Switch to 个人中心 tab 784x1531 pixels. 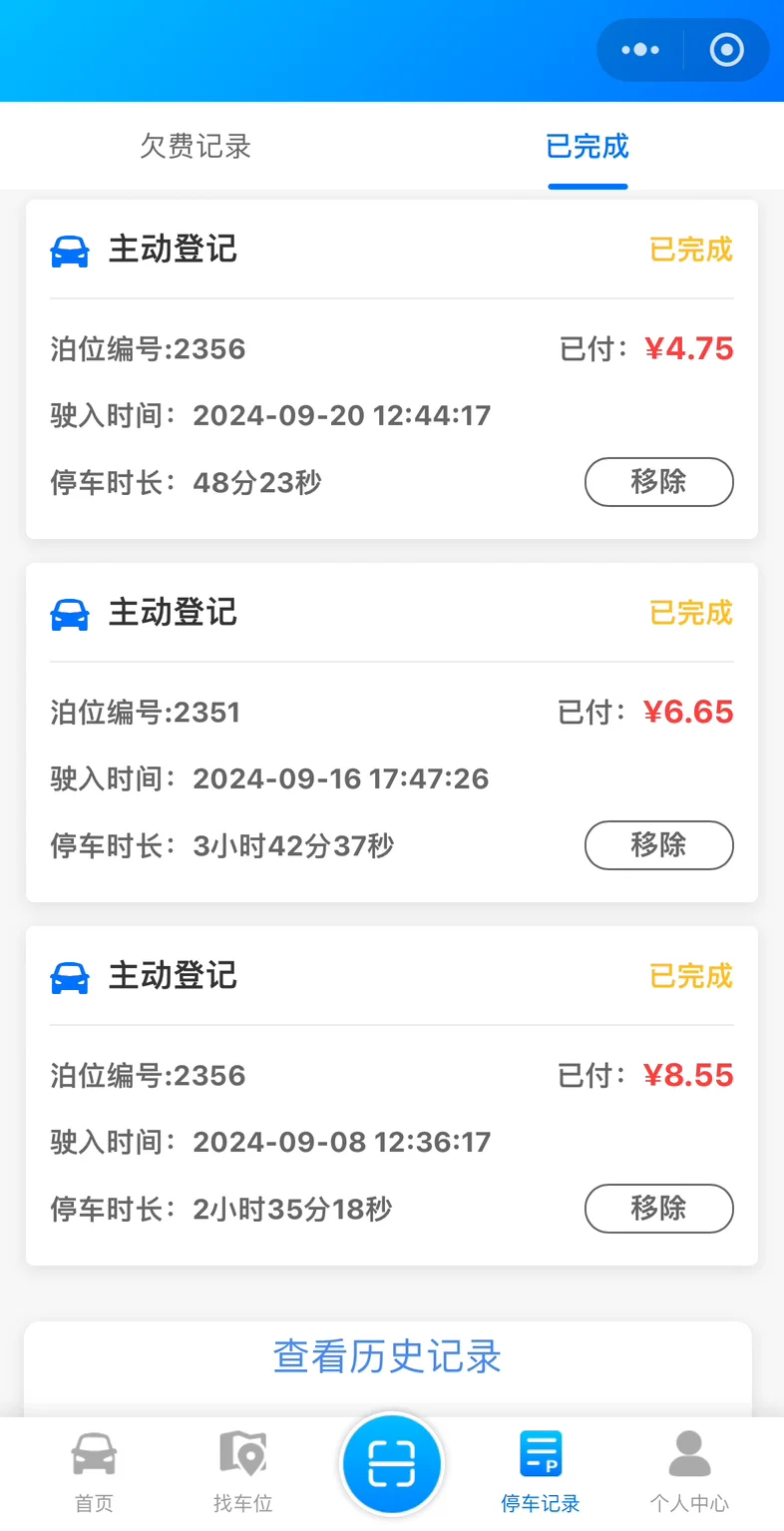click(689, 1471)
